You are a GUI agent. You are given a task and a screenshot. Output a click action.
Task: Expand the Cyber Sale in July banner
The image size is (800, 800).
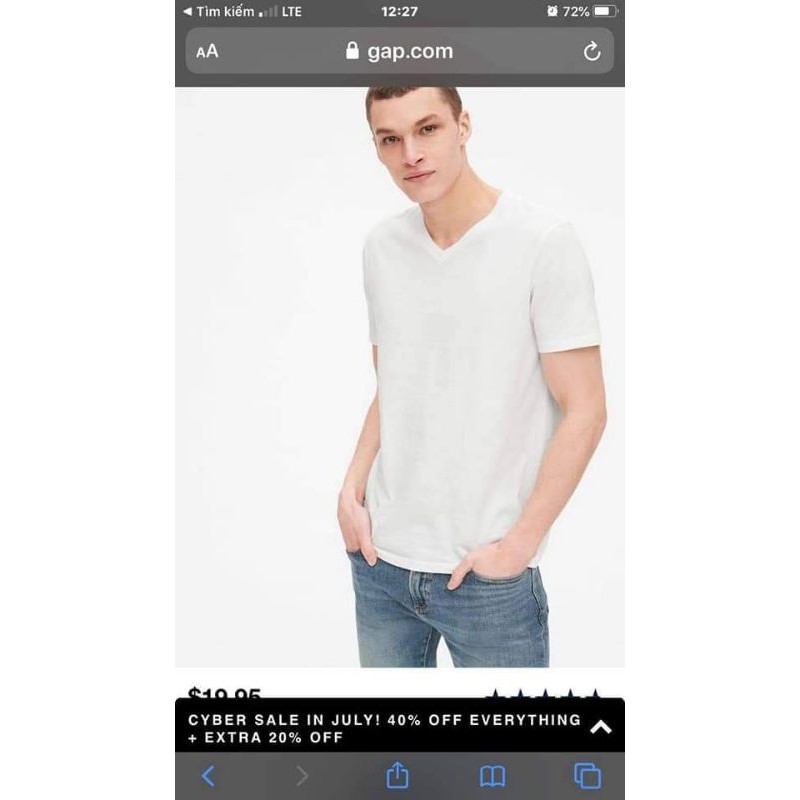pyautogui.click(x=601, y=727)
